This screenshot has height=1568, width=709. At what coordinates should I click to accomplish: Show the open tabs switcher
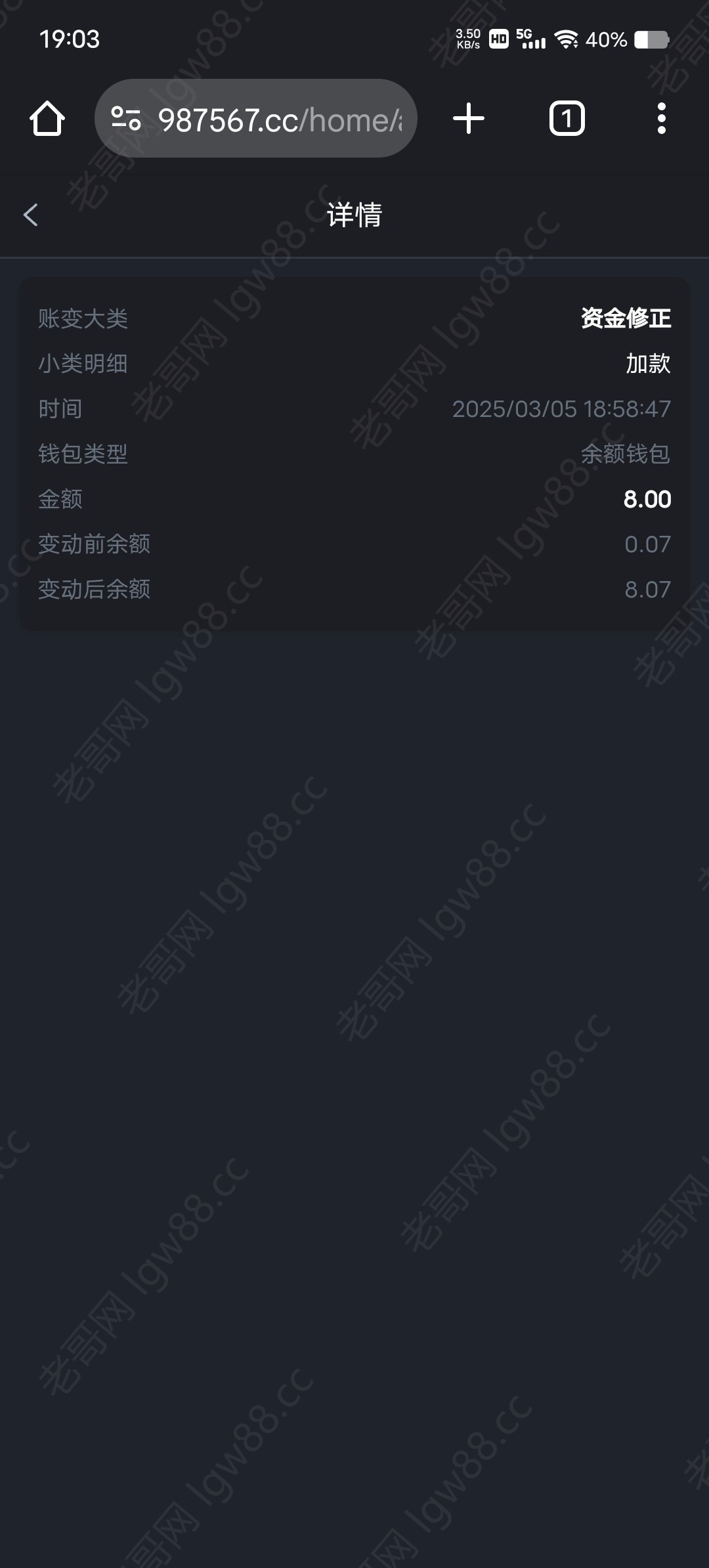567,119
